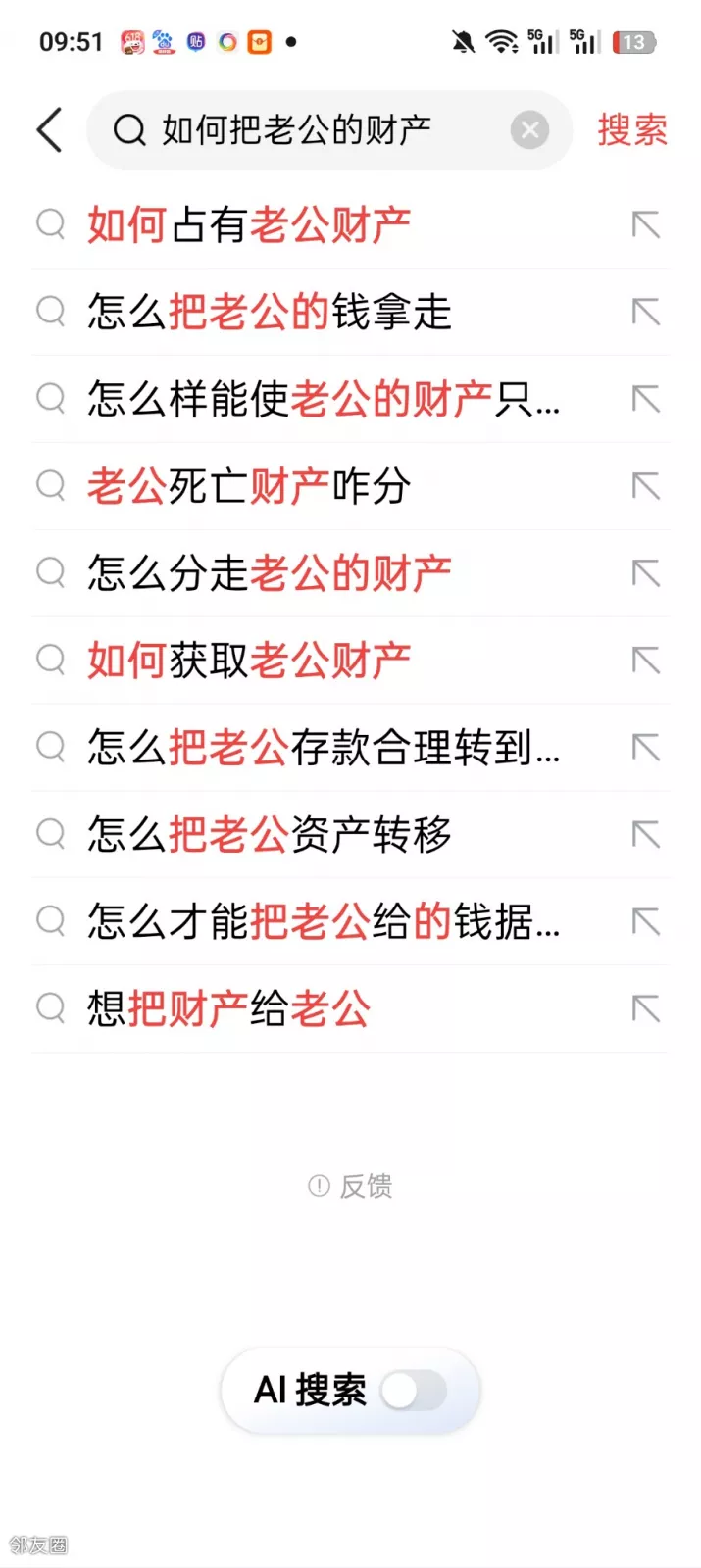Viewport: 701px width, 1568px height.
Task: Select suggestion 如何获取老公财产
Action: 249,661
